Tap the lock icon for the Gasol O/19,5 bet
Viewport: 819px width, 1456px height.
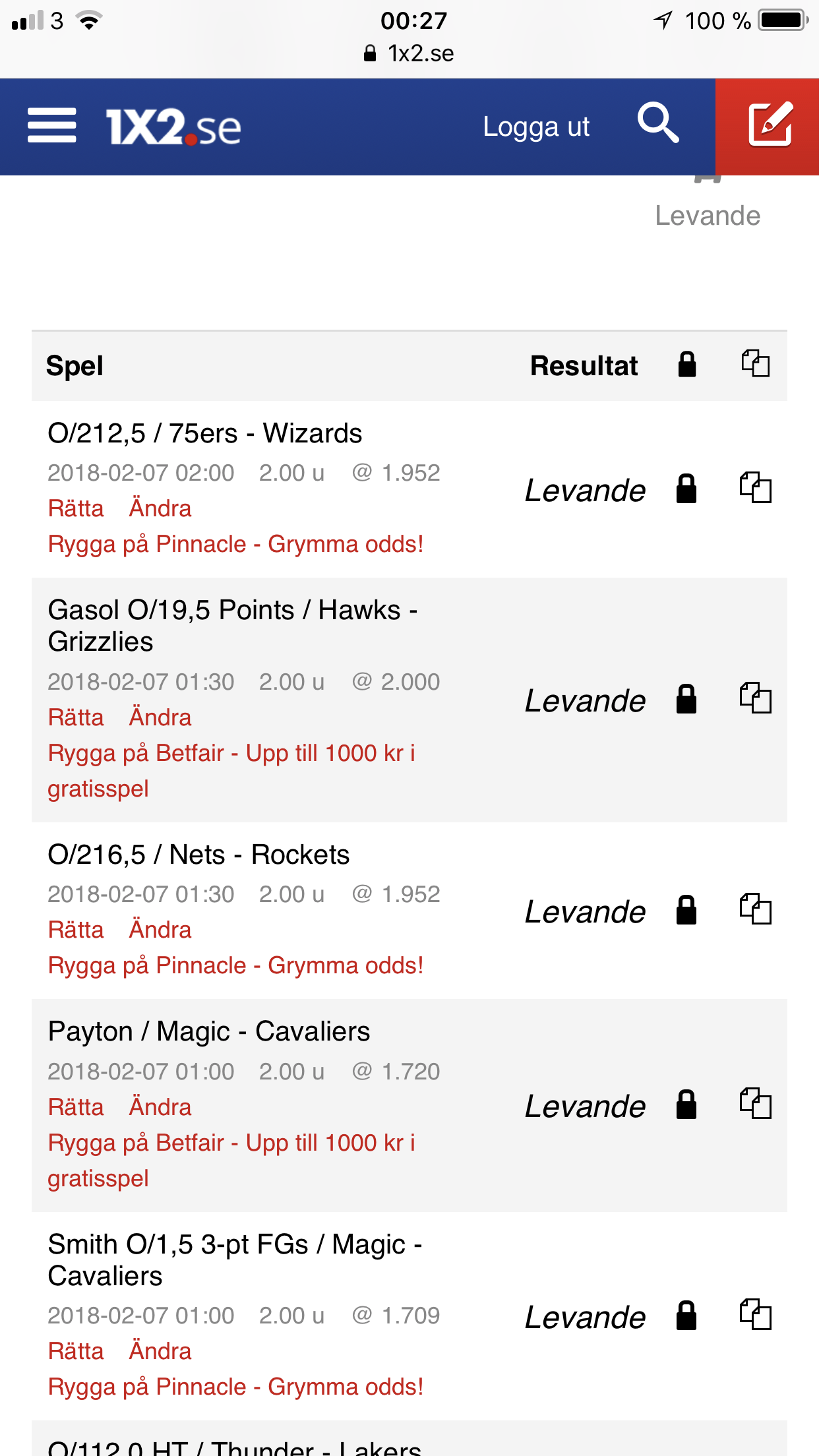pyautogui.click(x=686, y=699)
